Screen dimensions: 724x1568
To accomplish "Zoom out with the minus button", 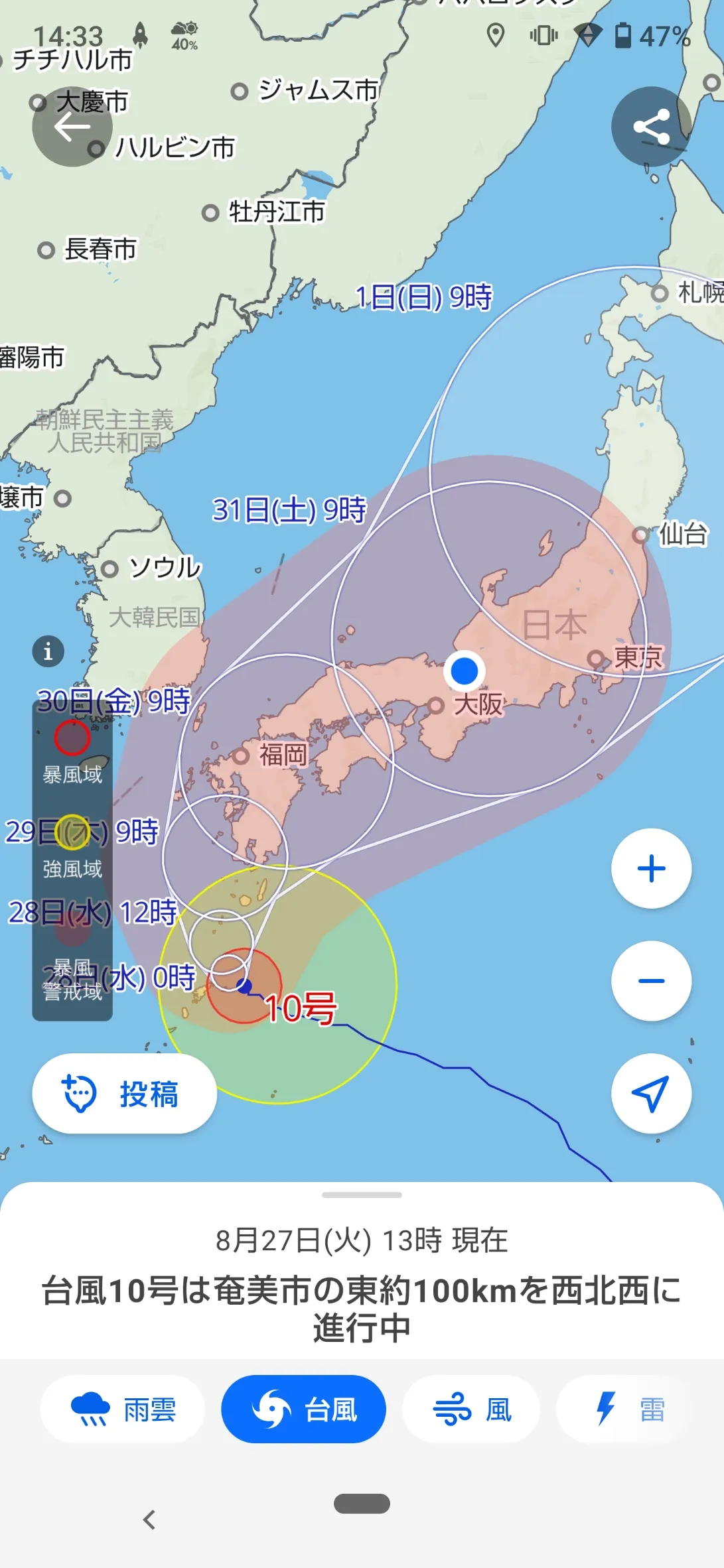I will pyautogui.click(x=651, y=981).
